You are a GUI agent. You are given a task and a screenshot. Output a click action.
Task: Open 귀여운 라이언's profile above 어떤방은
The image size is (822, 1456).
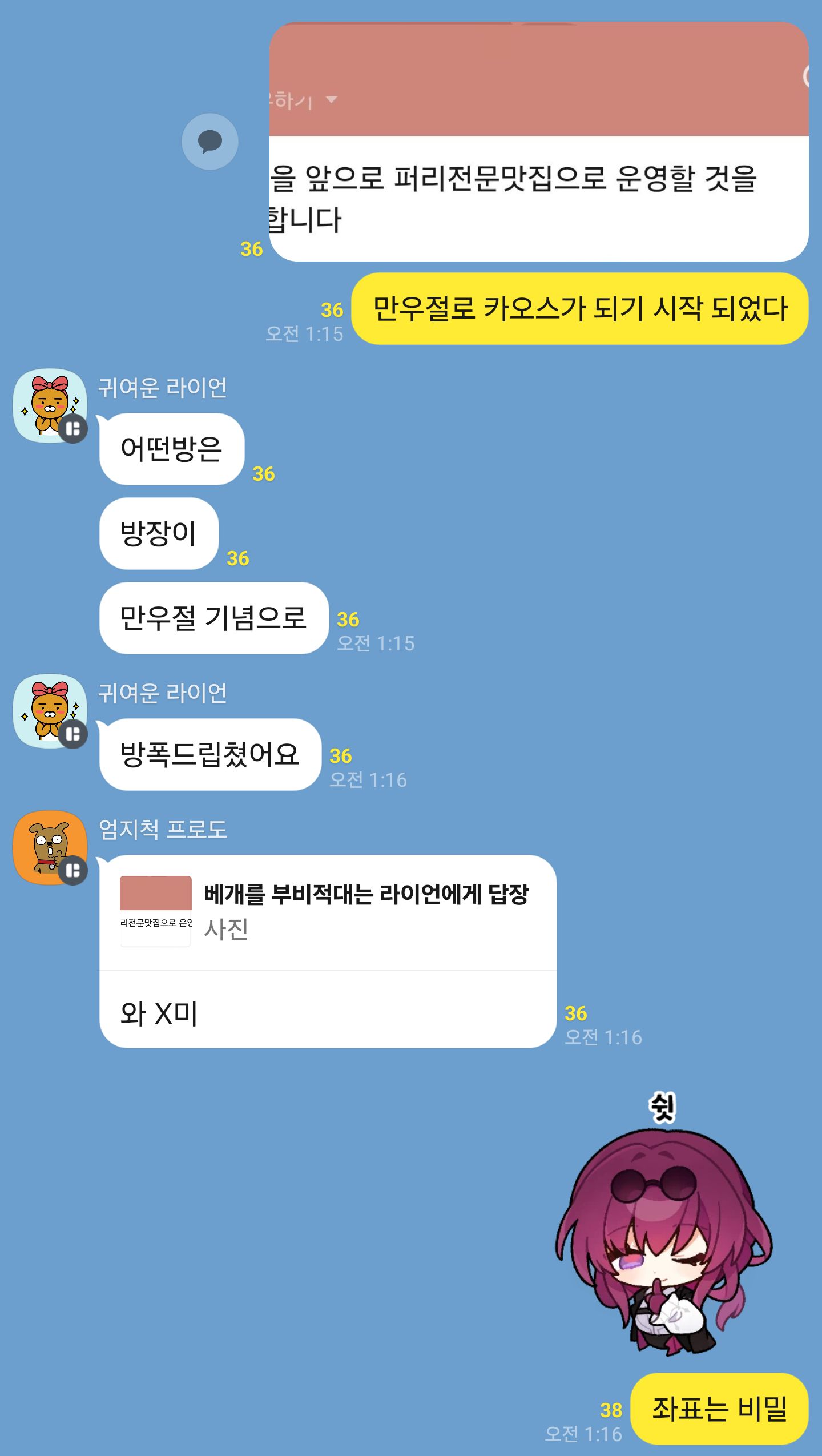pos(50,405)
